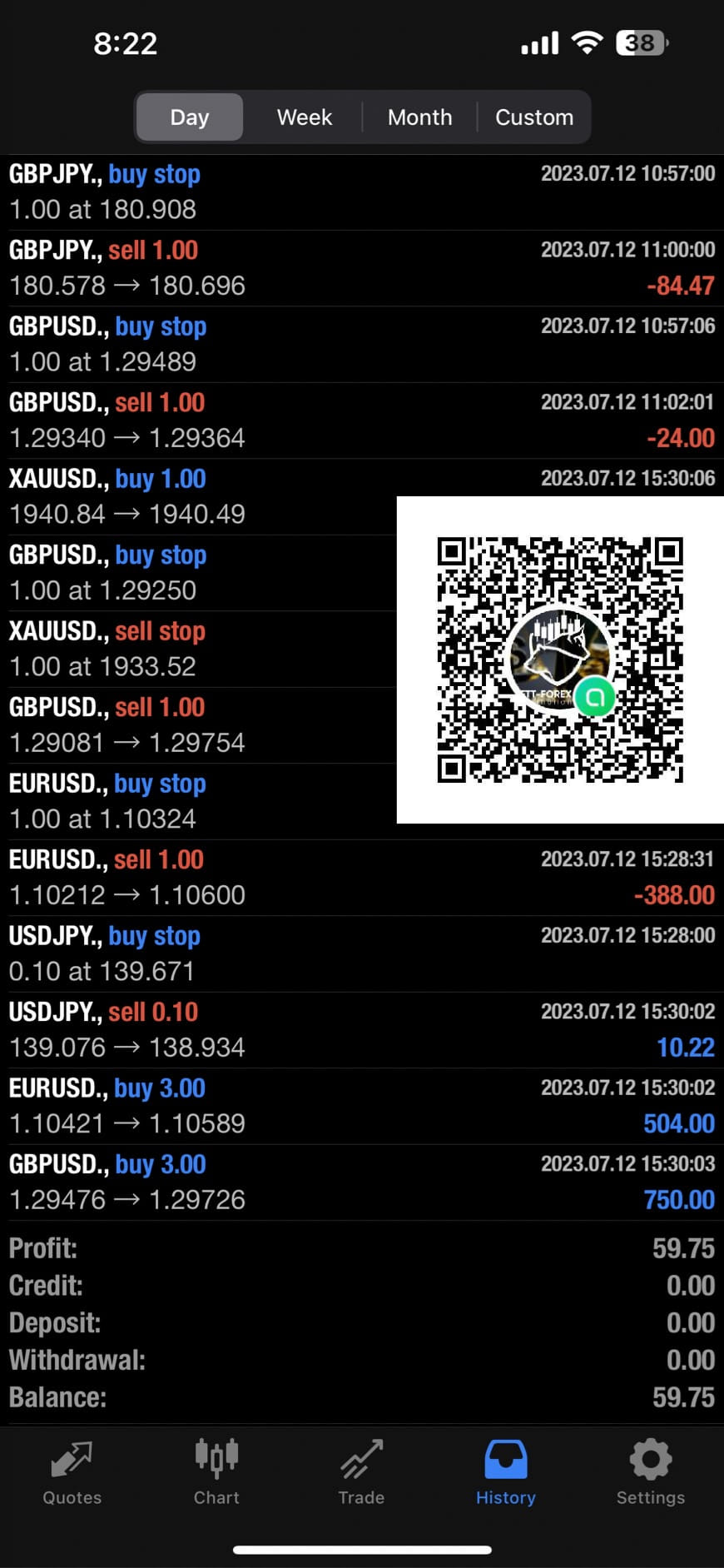Open the USDJPY buy stop order at 139.671
Screen dimensions: 724x1568
click(x=362, y=954)
